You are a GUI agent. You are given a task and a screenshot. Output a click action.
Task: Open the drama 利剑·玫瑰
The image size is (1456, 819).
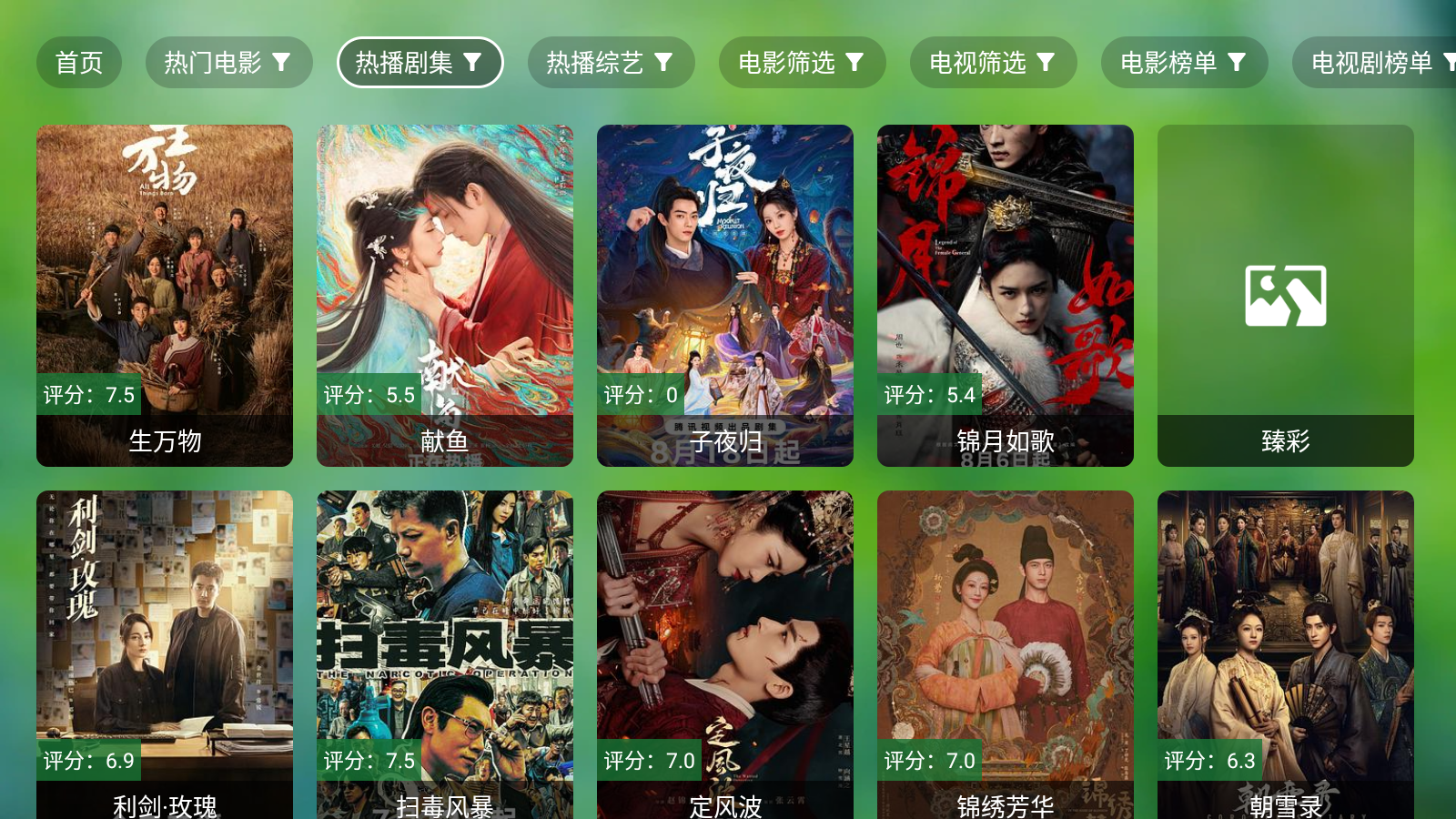point(165,653)
